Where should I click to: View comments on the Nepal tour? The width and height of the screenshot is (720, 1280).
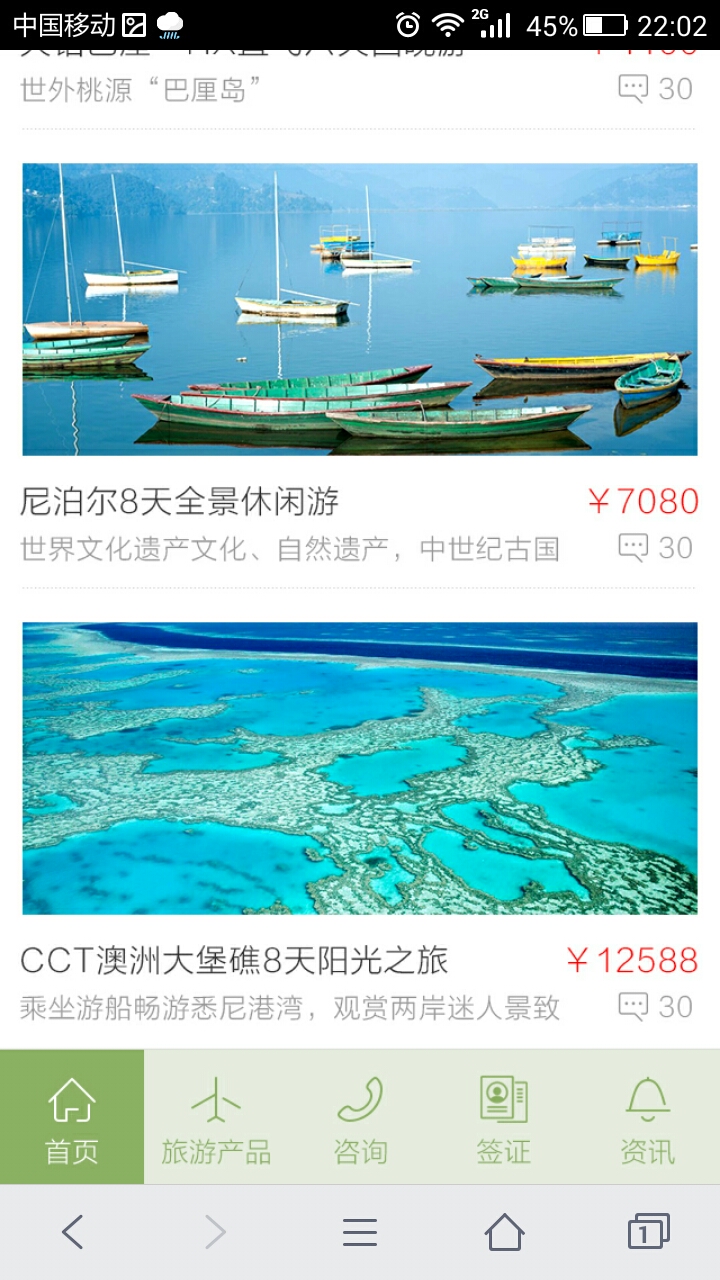(655, 548)
